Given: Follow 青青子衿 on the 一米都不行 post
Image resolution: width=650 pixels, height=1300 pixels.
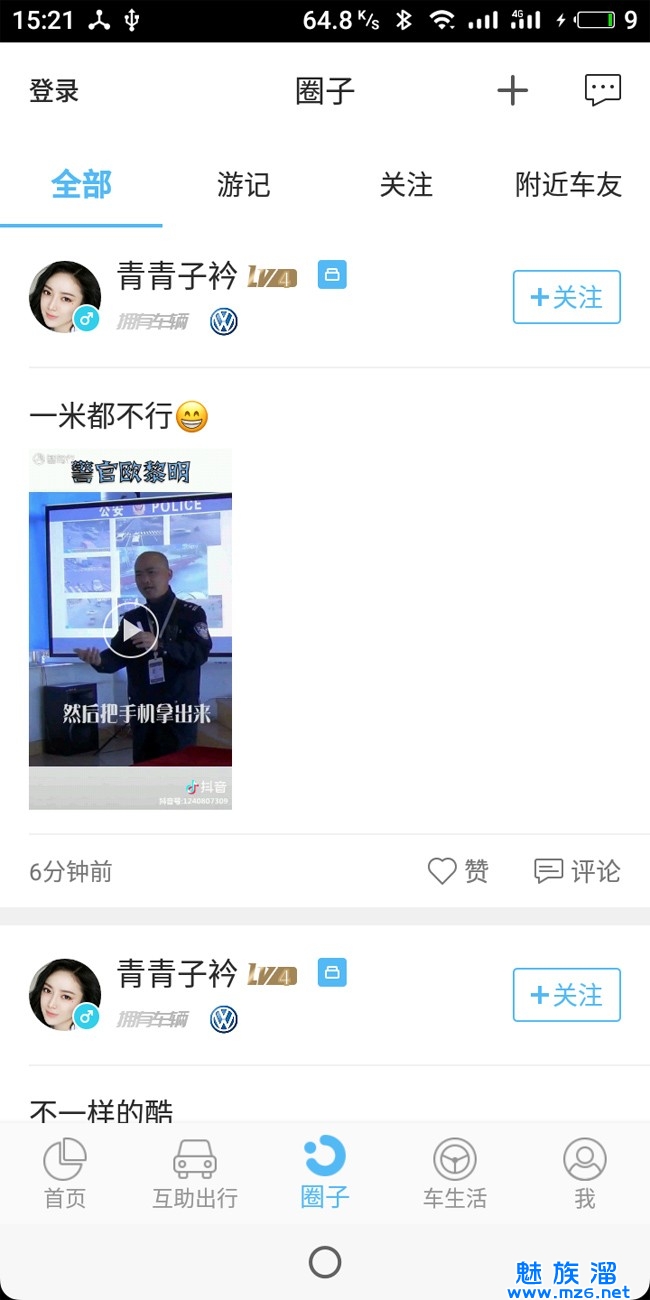Looking at the screenshot, I should pos(566,297).
